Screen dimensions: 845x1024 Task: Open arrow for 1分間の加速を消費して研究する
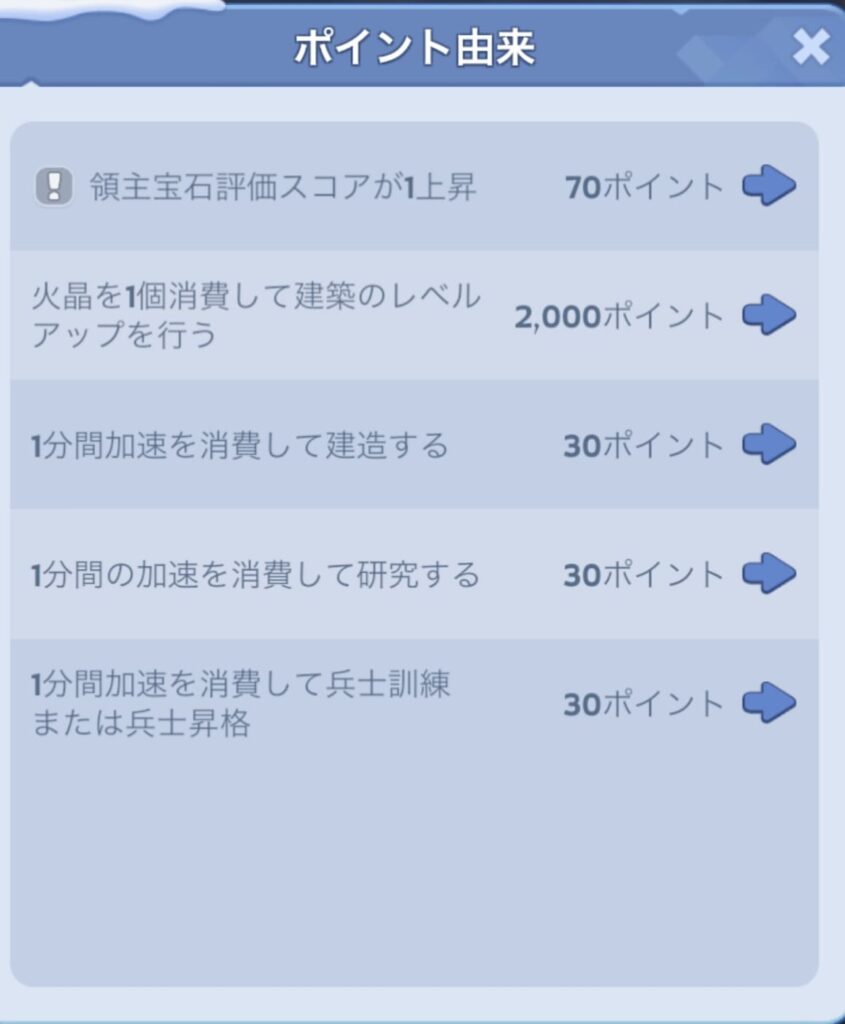pyautogui.click(x=769, y=574)
